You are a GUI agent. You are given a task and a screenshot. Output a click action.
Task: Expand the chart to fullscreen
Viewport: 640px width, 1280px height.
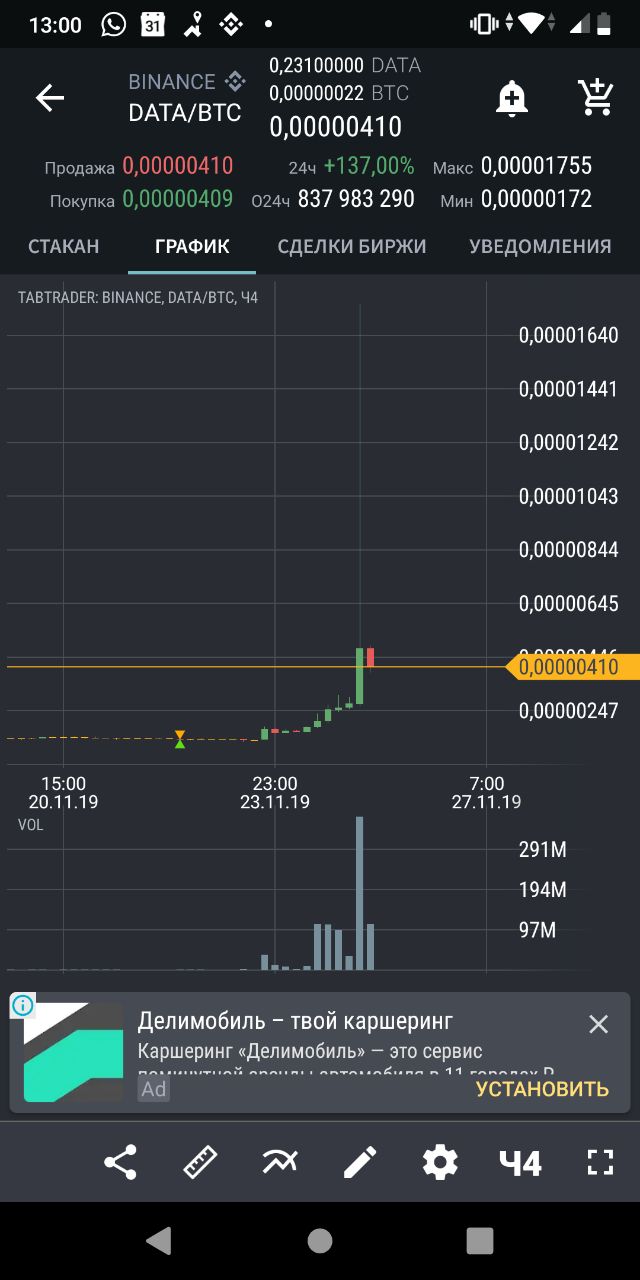(600, 1162)
